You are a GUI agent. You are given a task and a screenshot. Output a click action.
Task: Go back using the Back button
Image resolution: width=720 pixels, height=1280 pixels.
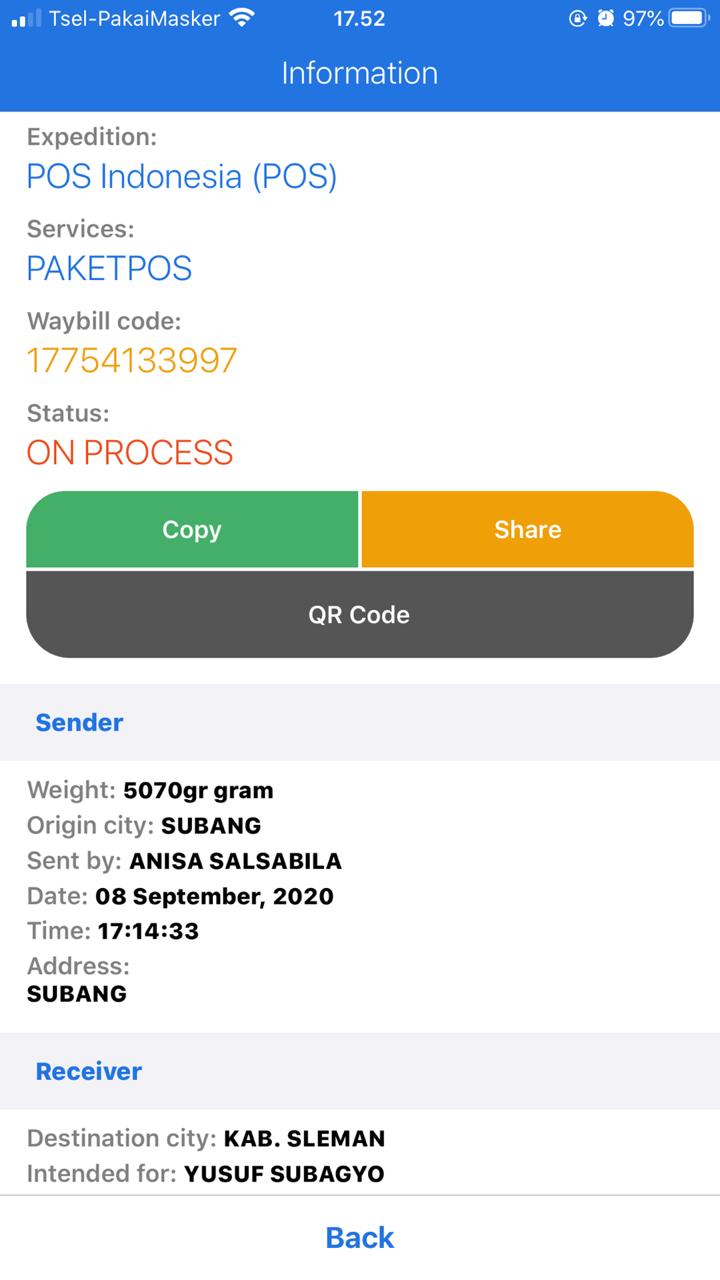point(359,1237)
